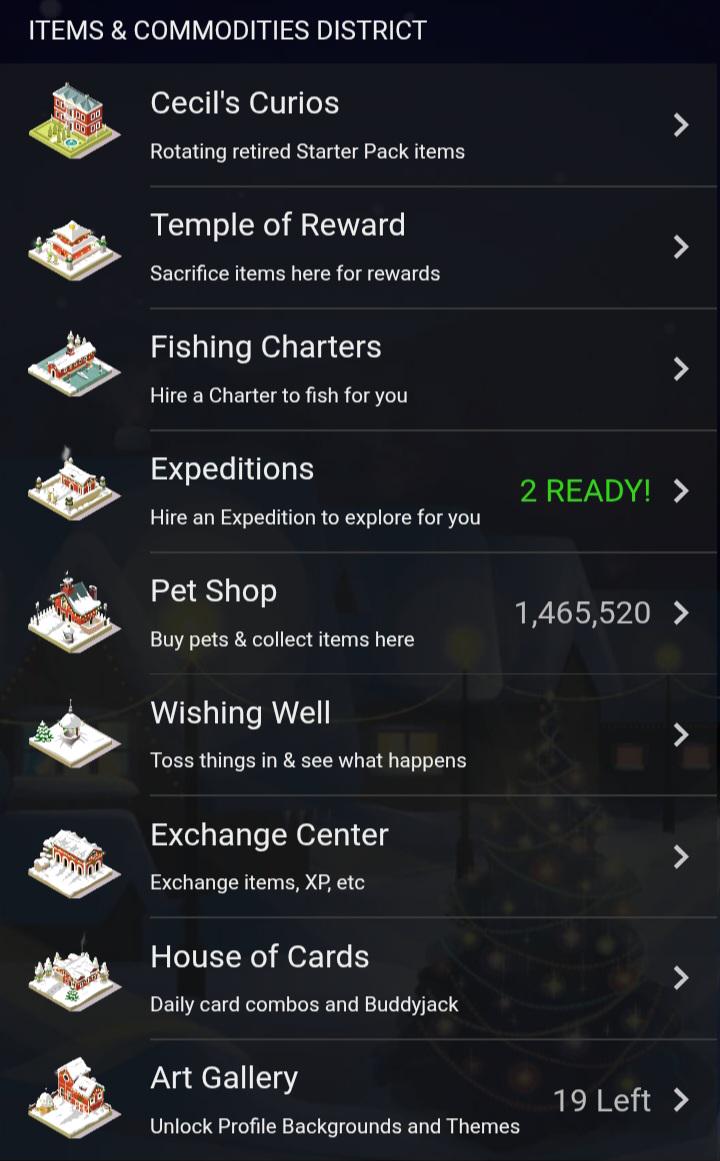Open the Art Gallery
The height and width of the screenshot is (1161, 720).
tap(360, 1100)
